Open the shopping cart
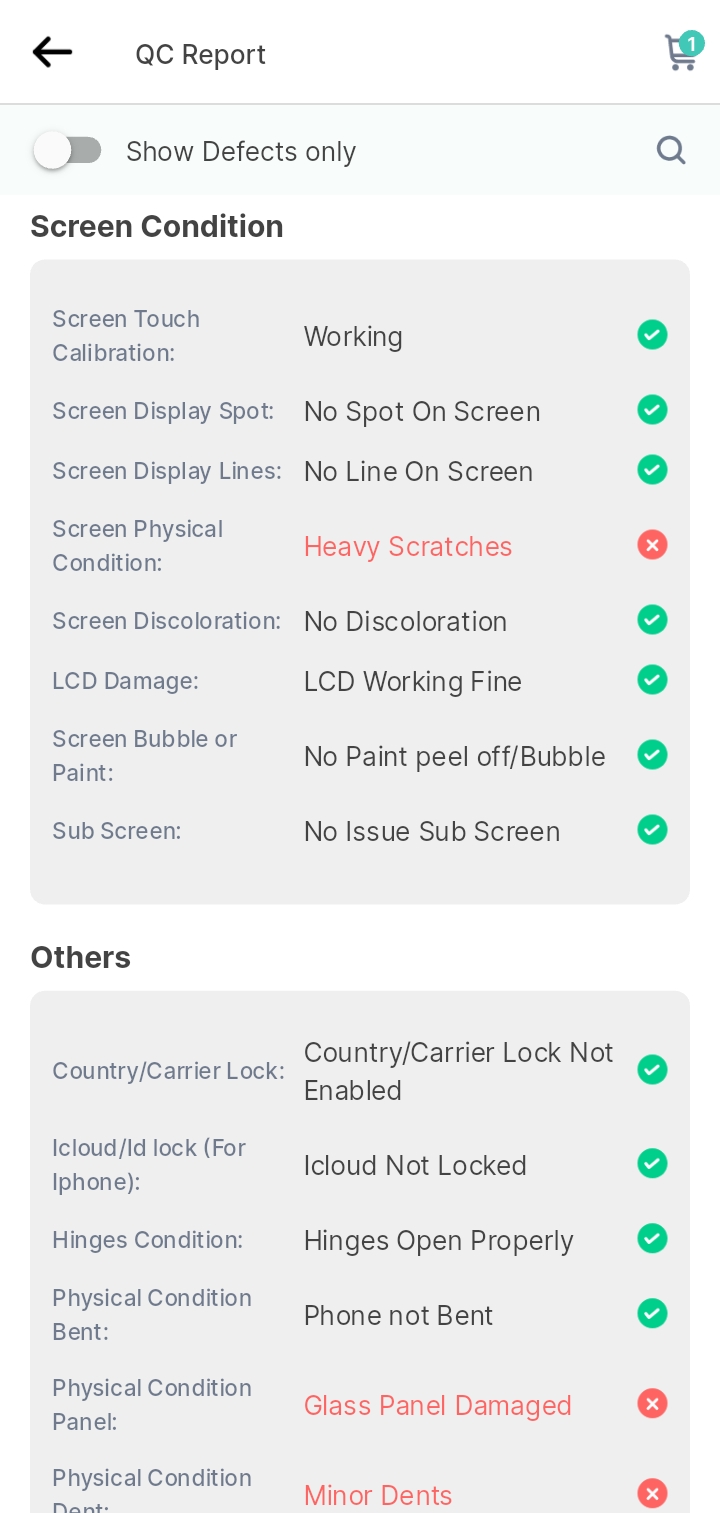 [683, 52]
